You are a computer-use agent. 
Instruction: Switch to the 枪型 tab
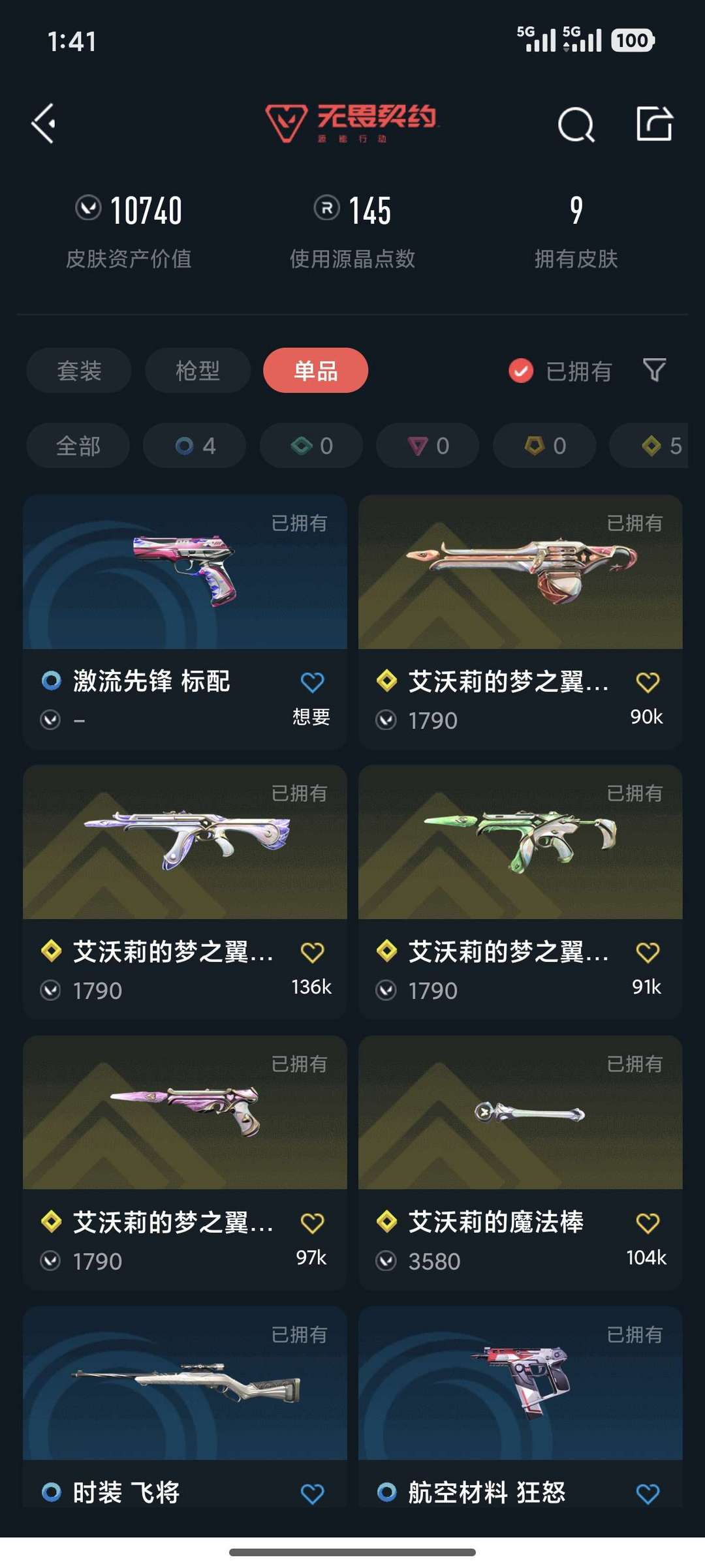click(x=198, y=371)
